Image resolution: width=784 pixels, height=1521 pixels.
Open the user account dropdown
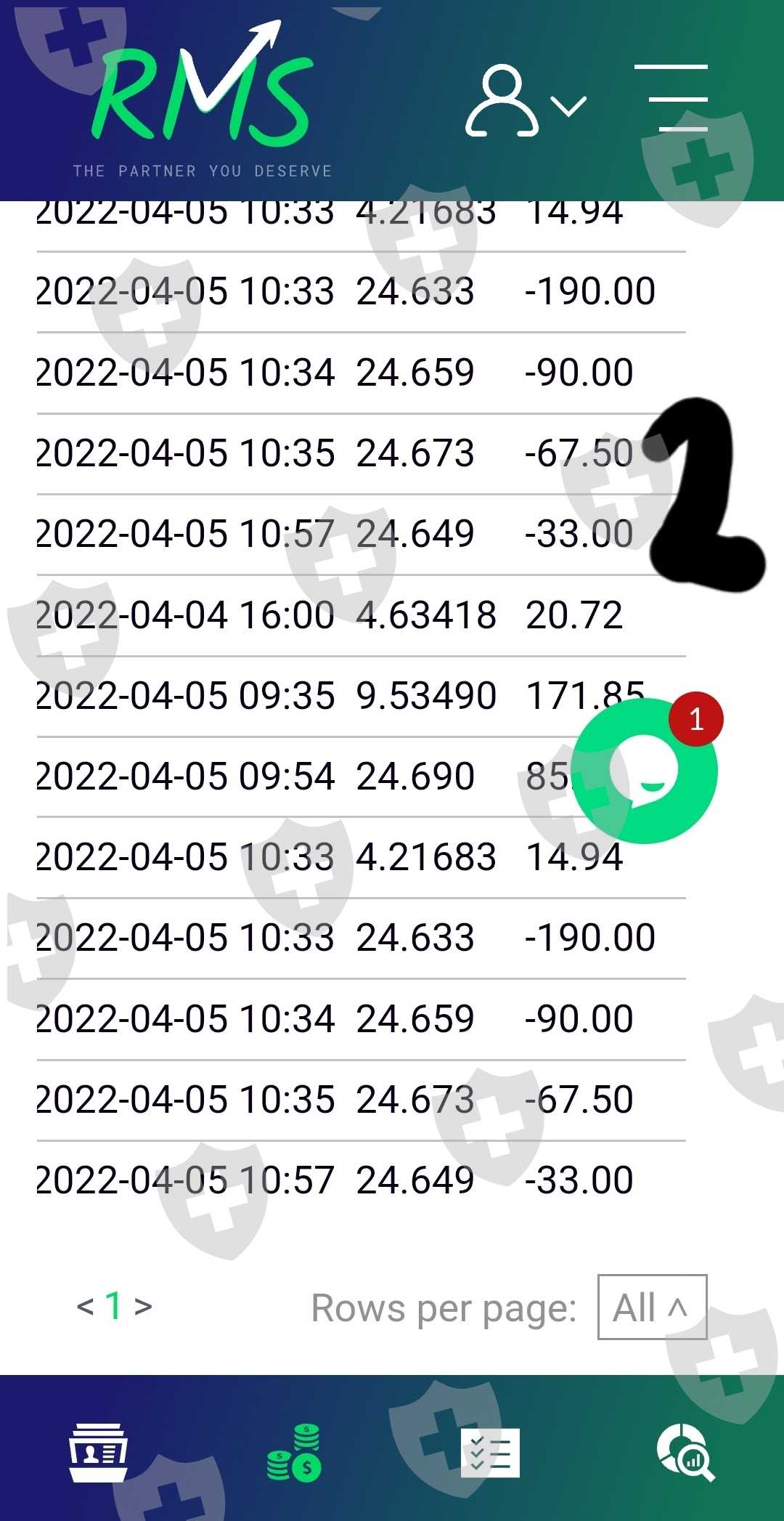[x=525, y=102]
